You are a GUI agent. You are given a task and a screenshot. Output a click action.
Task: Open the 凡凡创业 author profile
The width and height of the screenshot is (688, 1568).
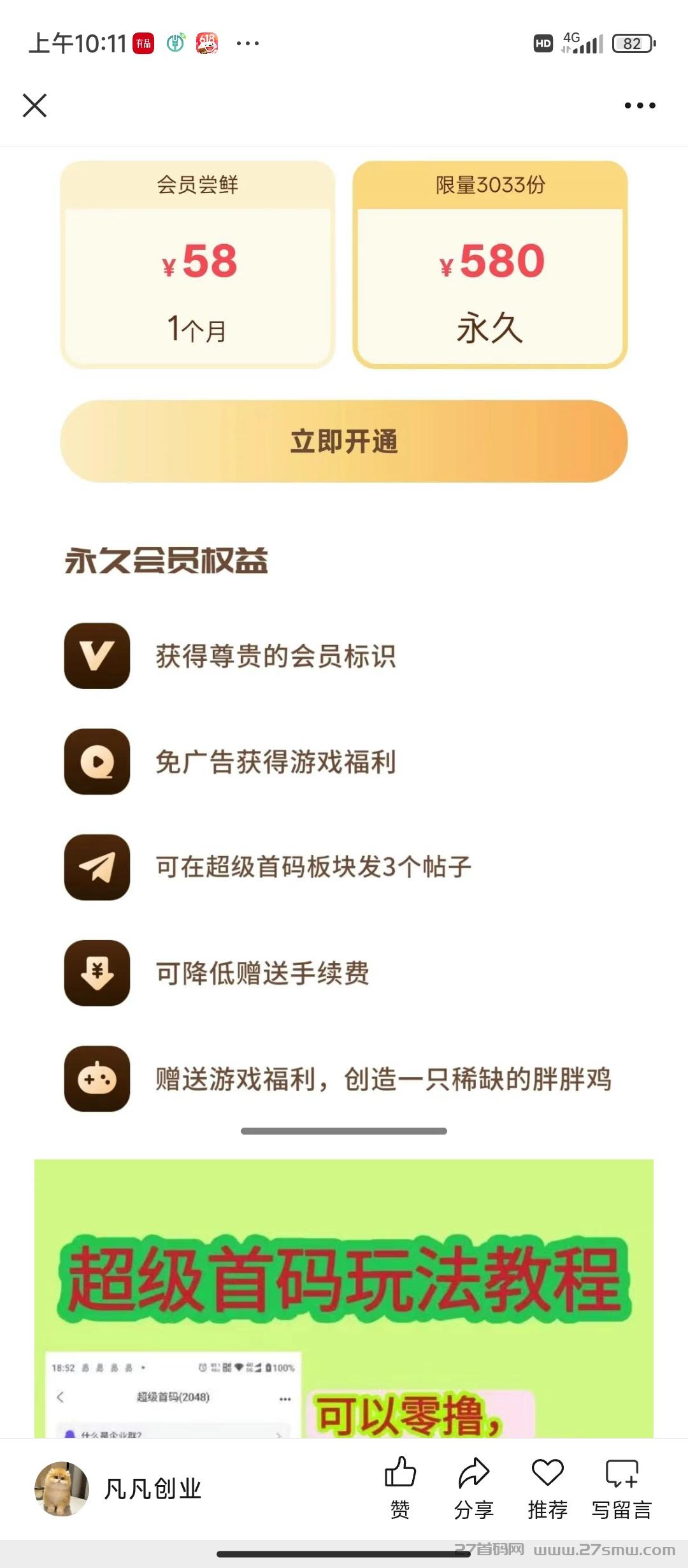pyautogui.click(x=118, y=1489)
